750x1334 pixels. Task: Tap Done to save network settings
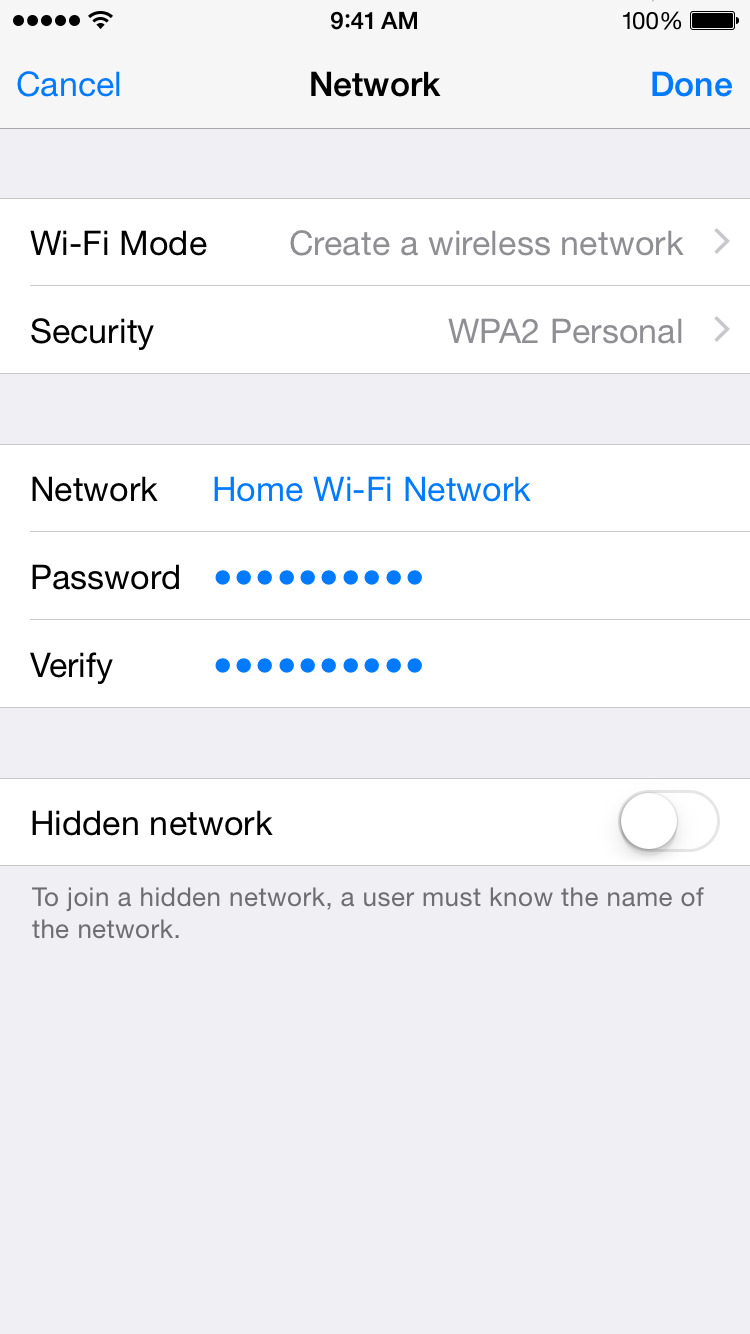pyautogui.click(x=691, y=85)
